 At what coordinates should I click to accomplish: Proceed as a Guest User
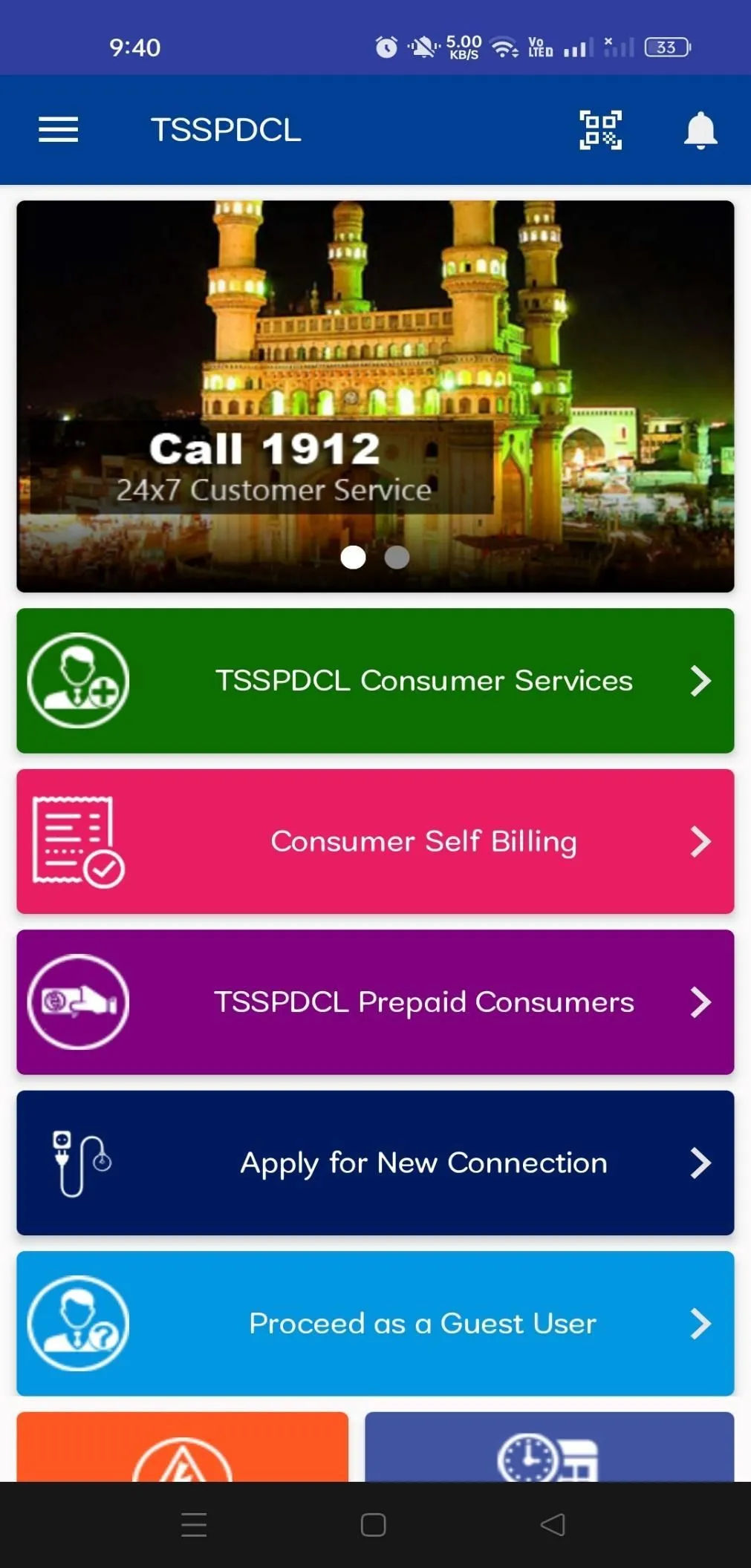coord(375,1323)
